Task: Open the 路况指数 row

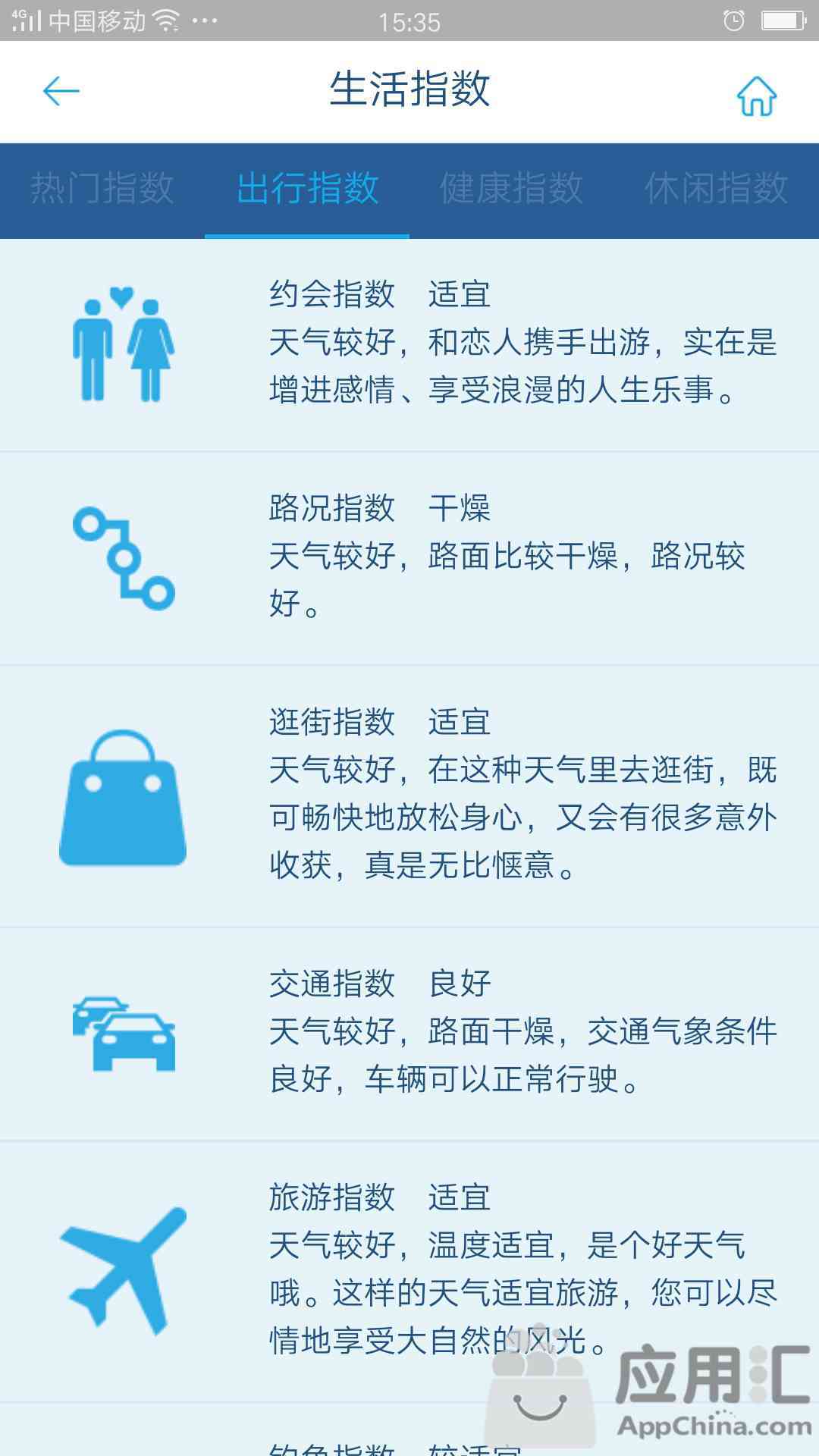Action: pos(409,558)
